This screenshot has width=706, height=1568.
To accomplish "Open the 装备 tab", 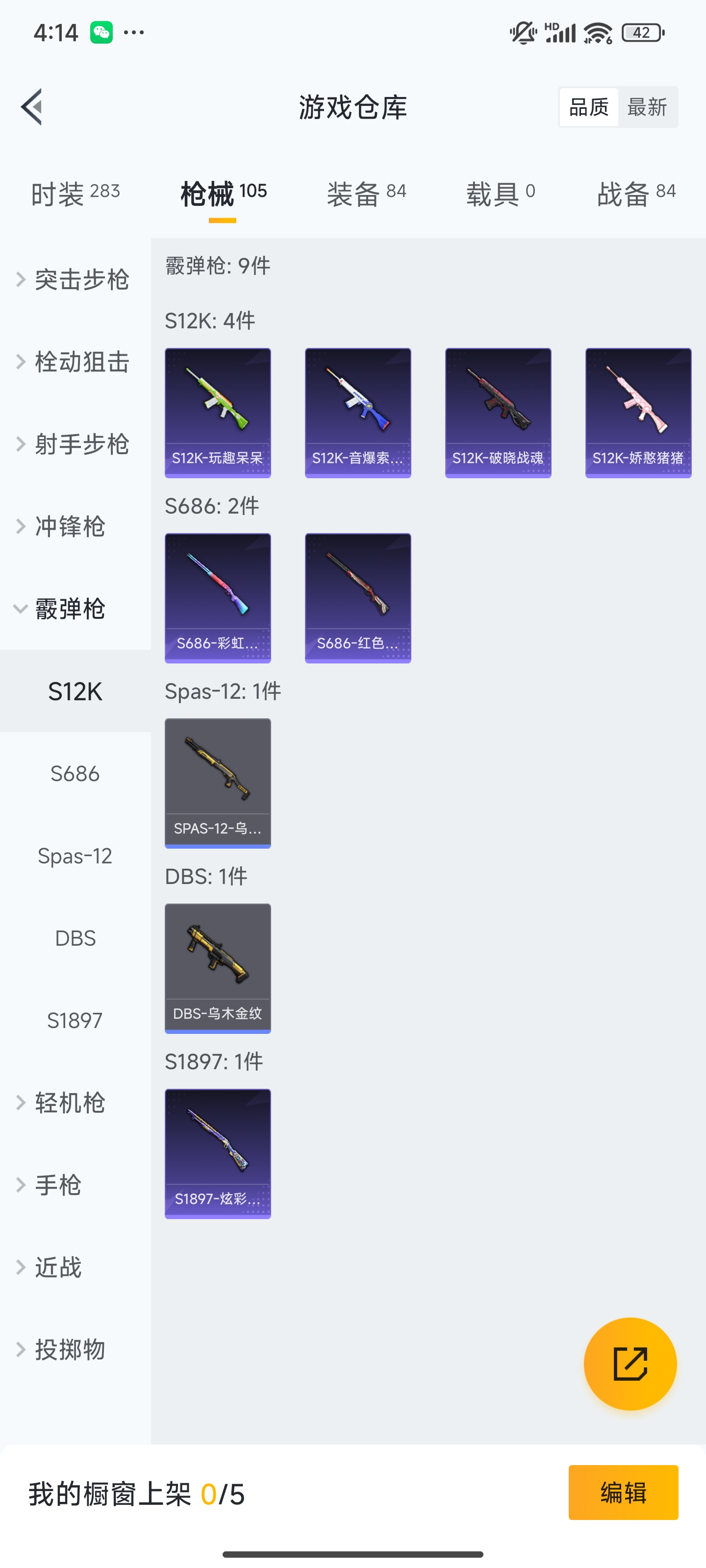I will [365, 191].
